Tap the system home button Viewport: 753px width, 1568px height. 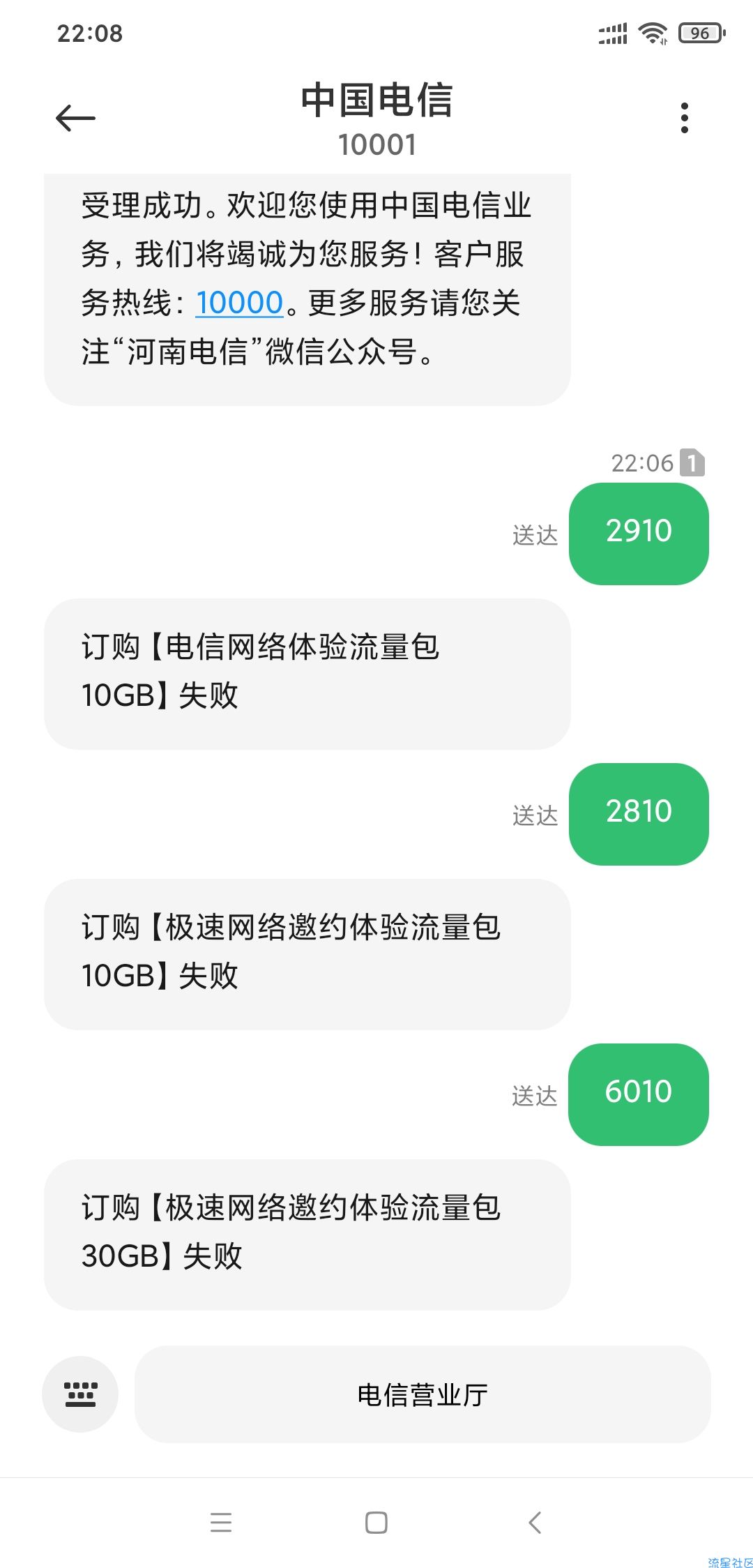pyautogui.click(x=376, y=1522)
